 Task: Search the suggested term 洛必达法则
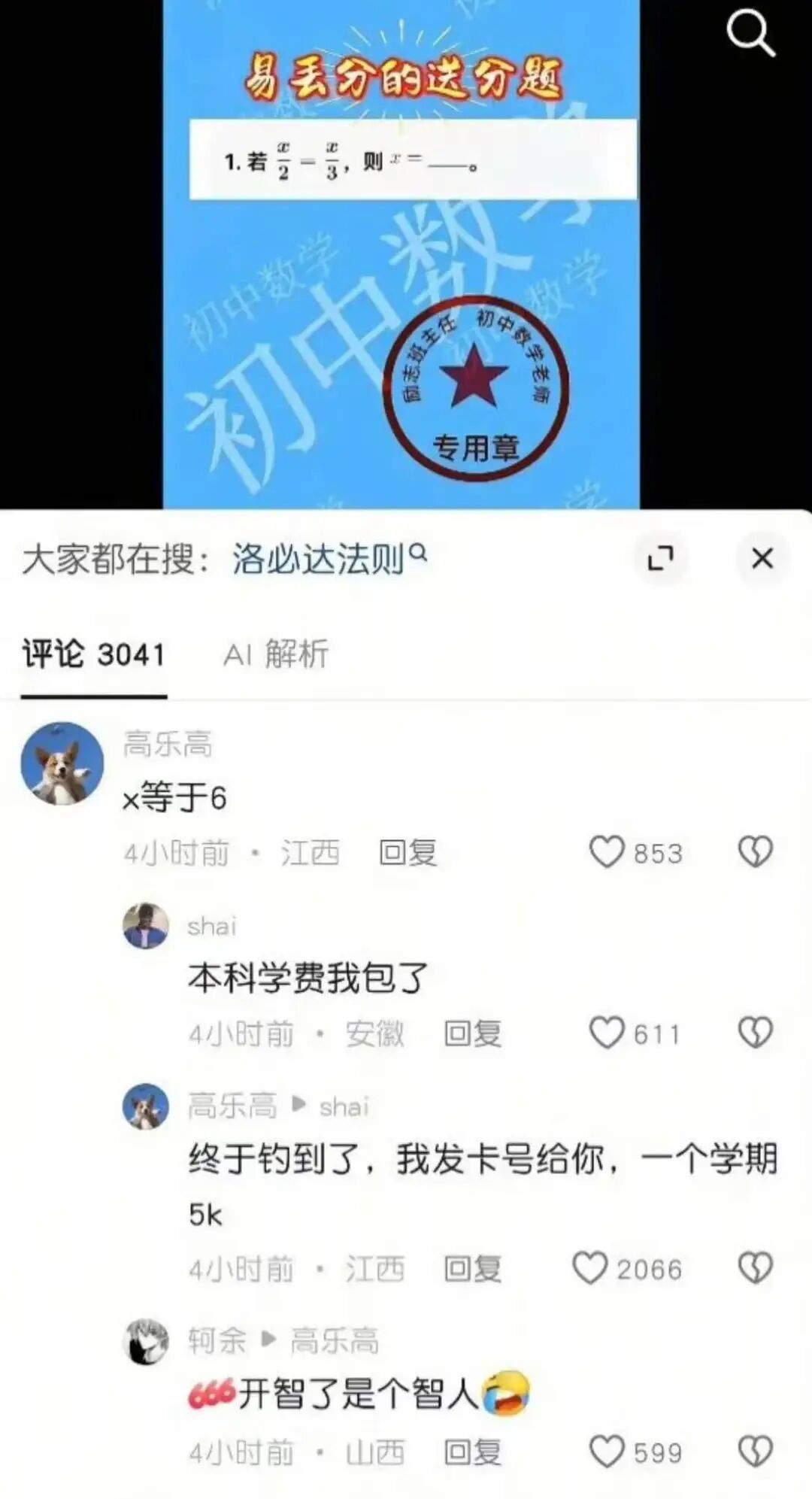point(329,559)
